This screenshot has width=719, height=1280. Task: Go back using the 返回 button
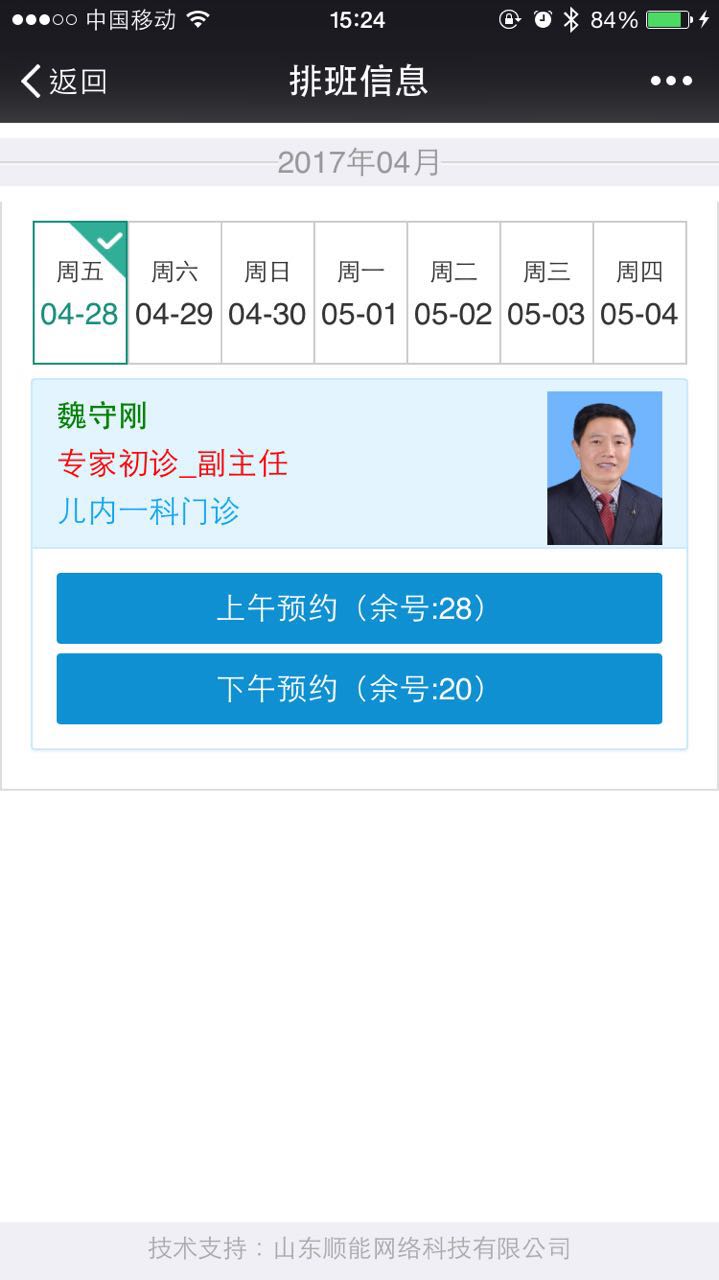click(x=64, y=81)
